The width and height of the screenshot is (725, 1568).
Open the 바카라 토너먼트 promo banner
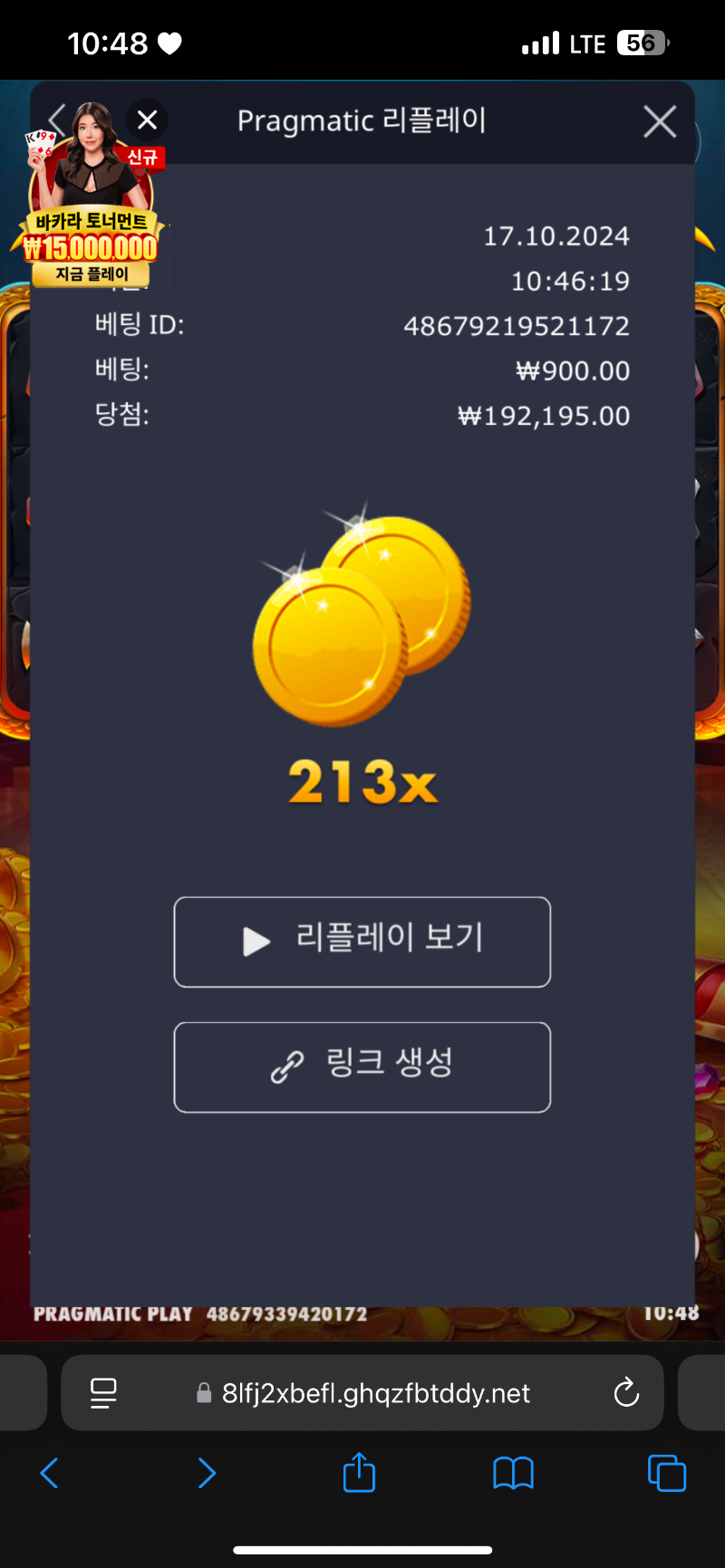(91, 226)
